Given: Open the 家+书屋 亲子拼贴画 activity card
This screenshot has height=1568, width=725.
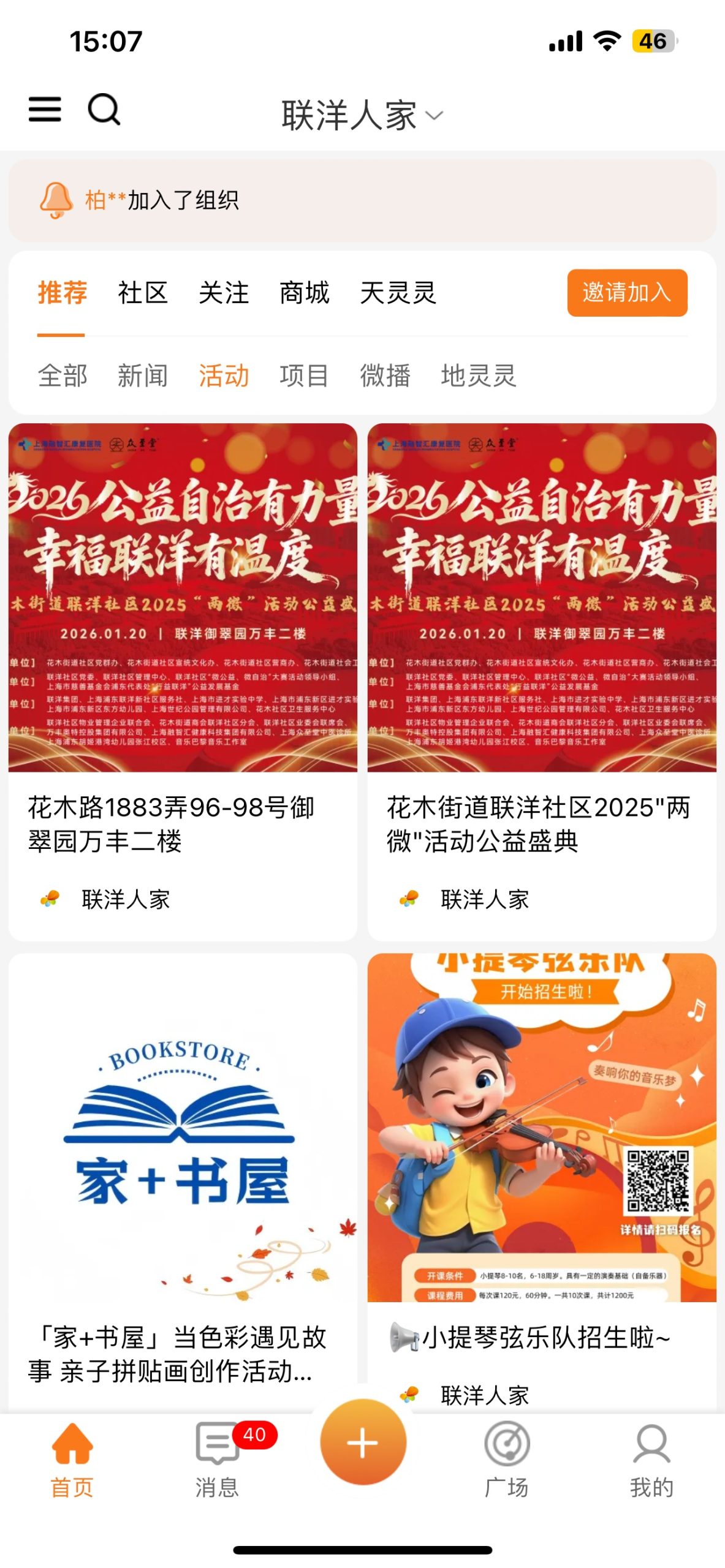Looking at the screenshot, I should 183,1176.
